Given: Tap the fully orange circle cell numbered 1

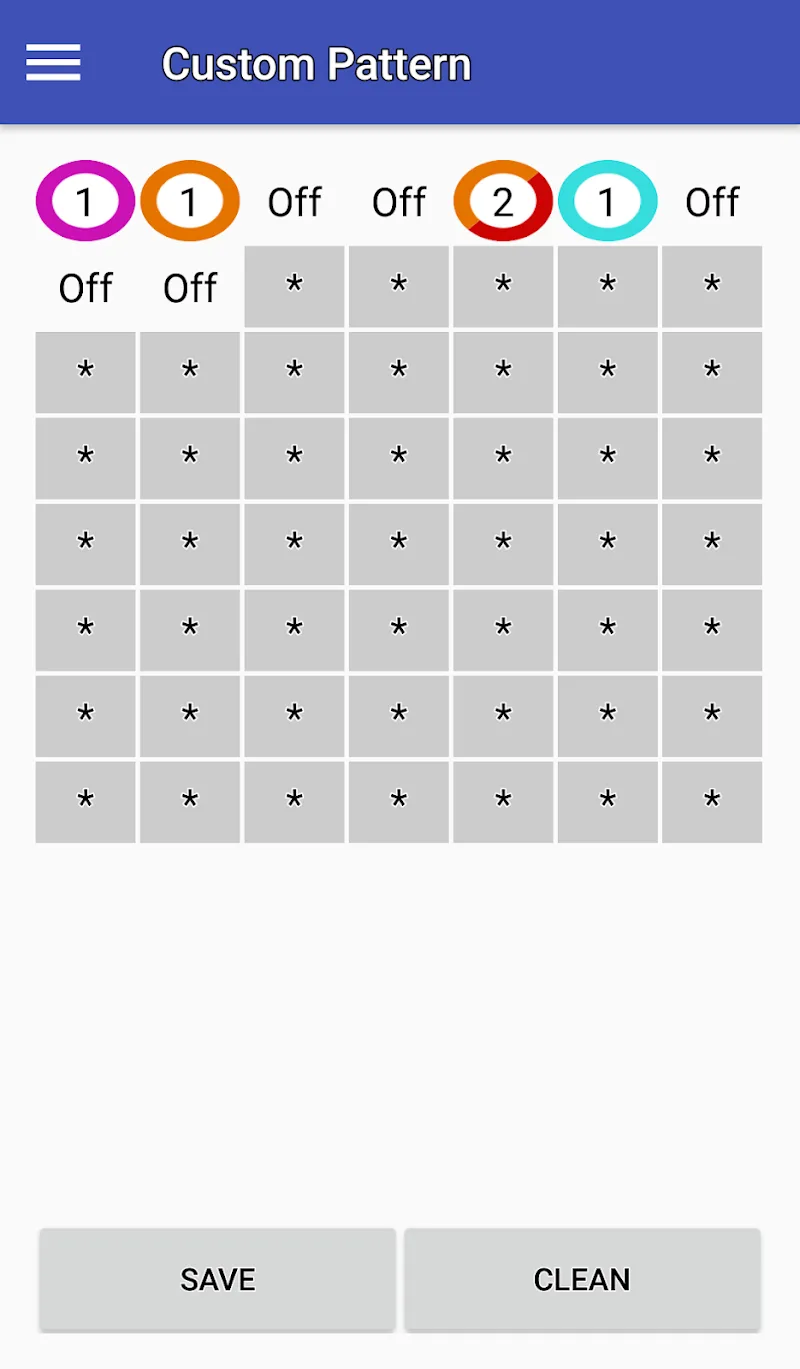Looking at the screenshot, I should [x=190, y=201].
